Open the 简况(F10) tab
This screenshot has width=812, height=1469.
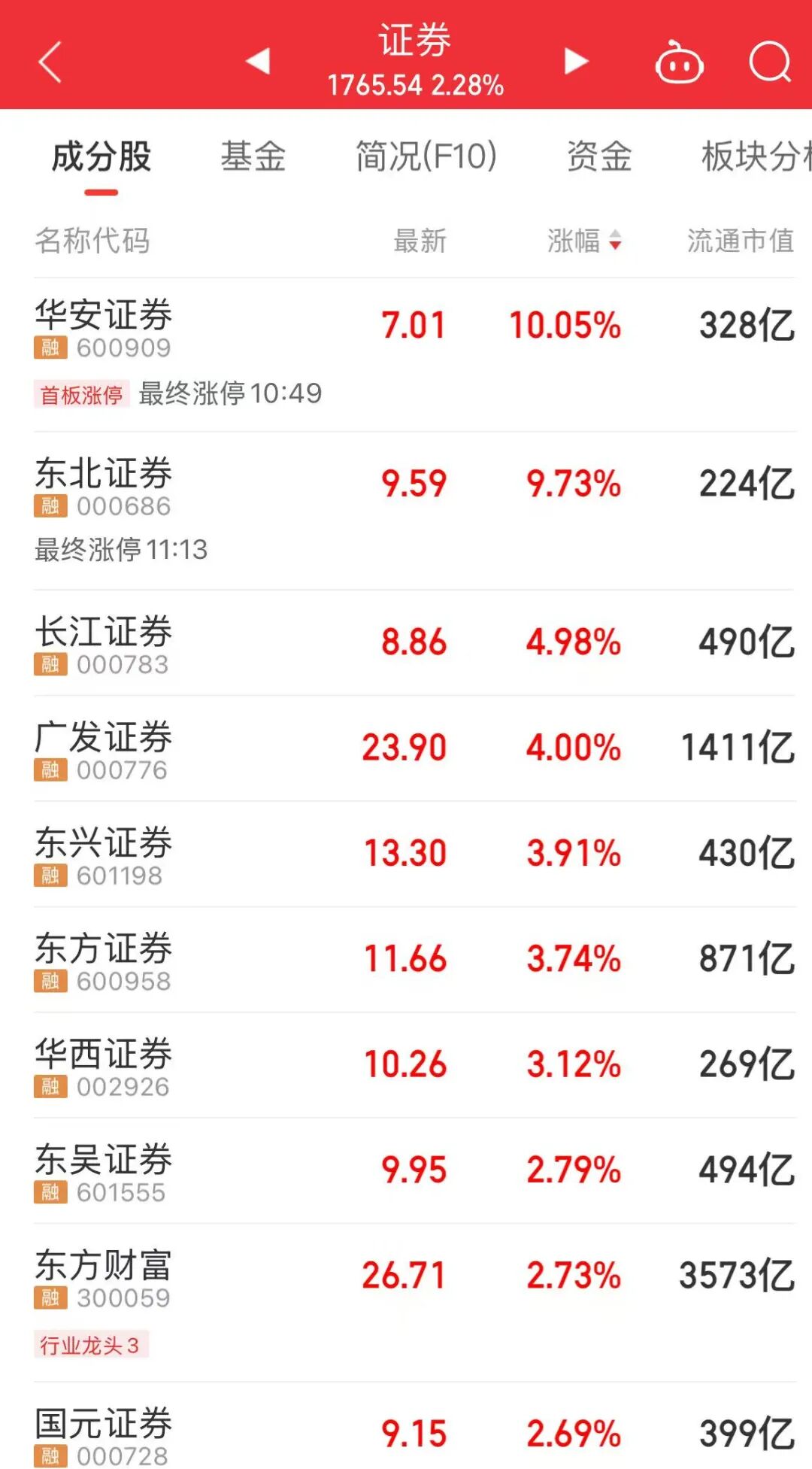[426, 158]
